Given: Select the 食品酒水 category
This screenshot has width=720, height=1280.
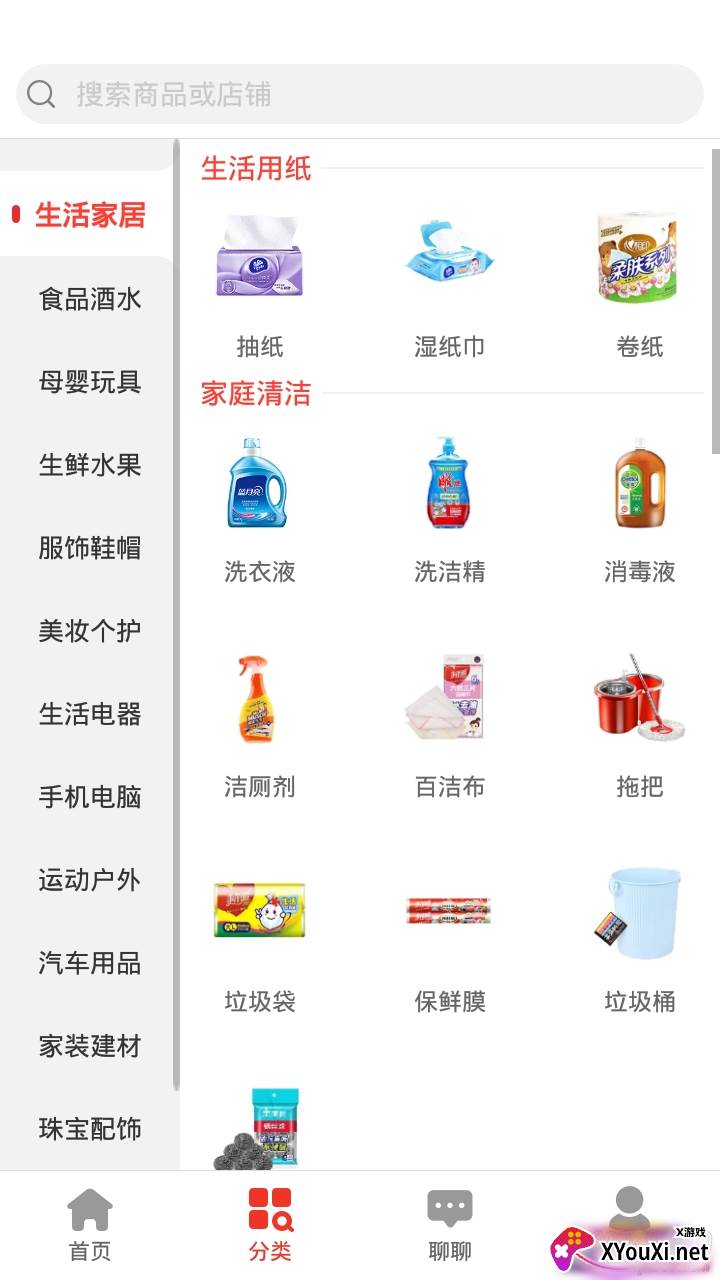Looking at the screenshot, I should click(90, 299).
